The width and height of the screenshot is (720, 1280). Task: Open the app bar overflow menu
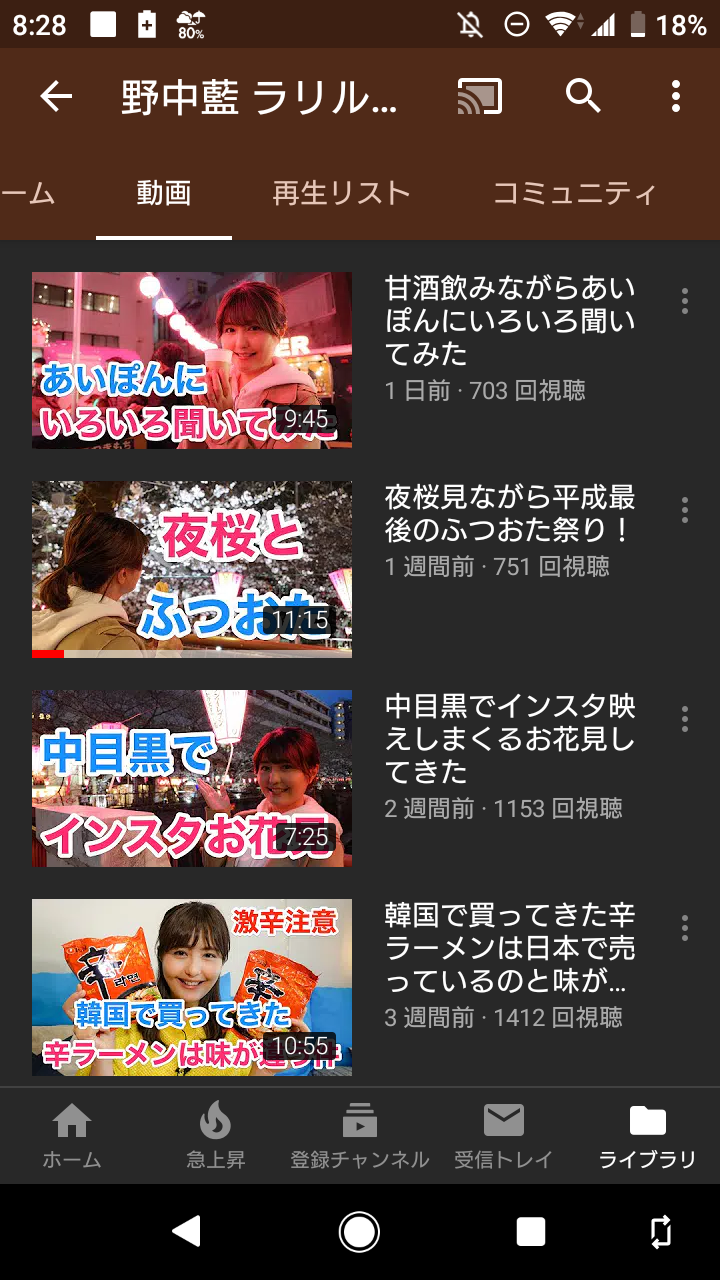pyautogui.click(x=676, y=96)
